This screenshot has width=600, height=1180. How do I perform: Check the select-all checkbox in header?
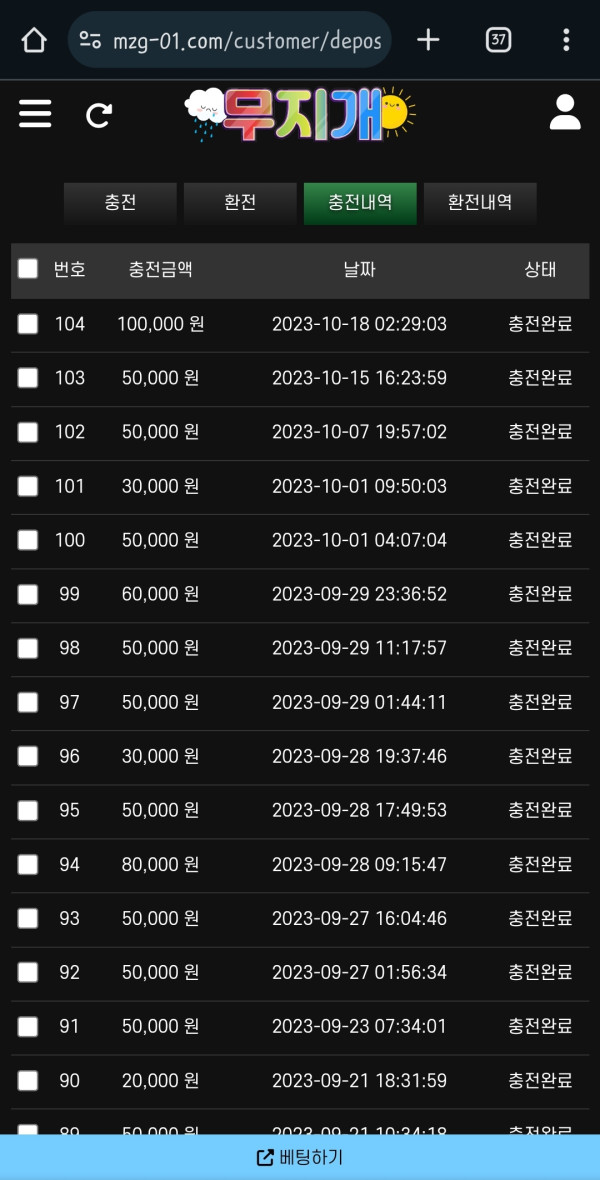[28, 269]
